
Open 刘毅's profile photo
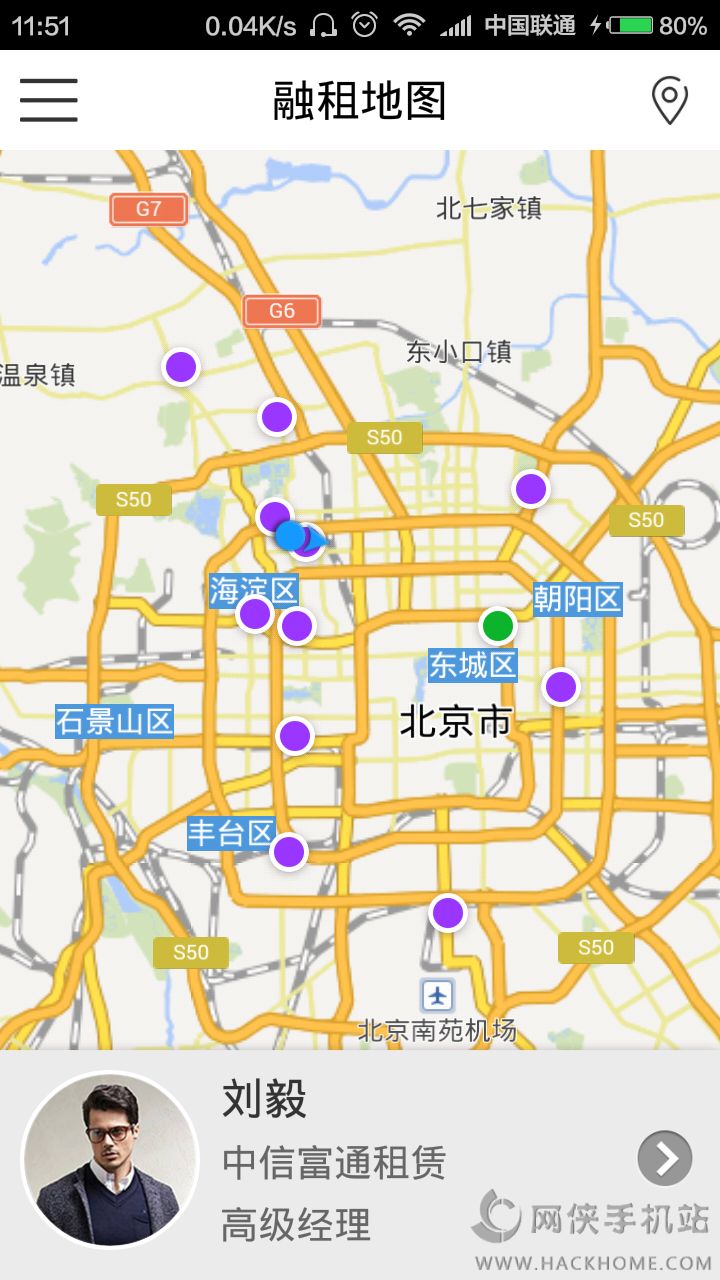110,1160
